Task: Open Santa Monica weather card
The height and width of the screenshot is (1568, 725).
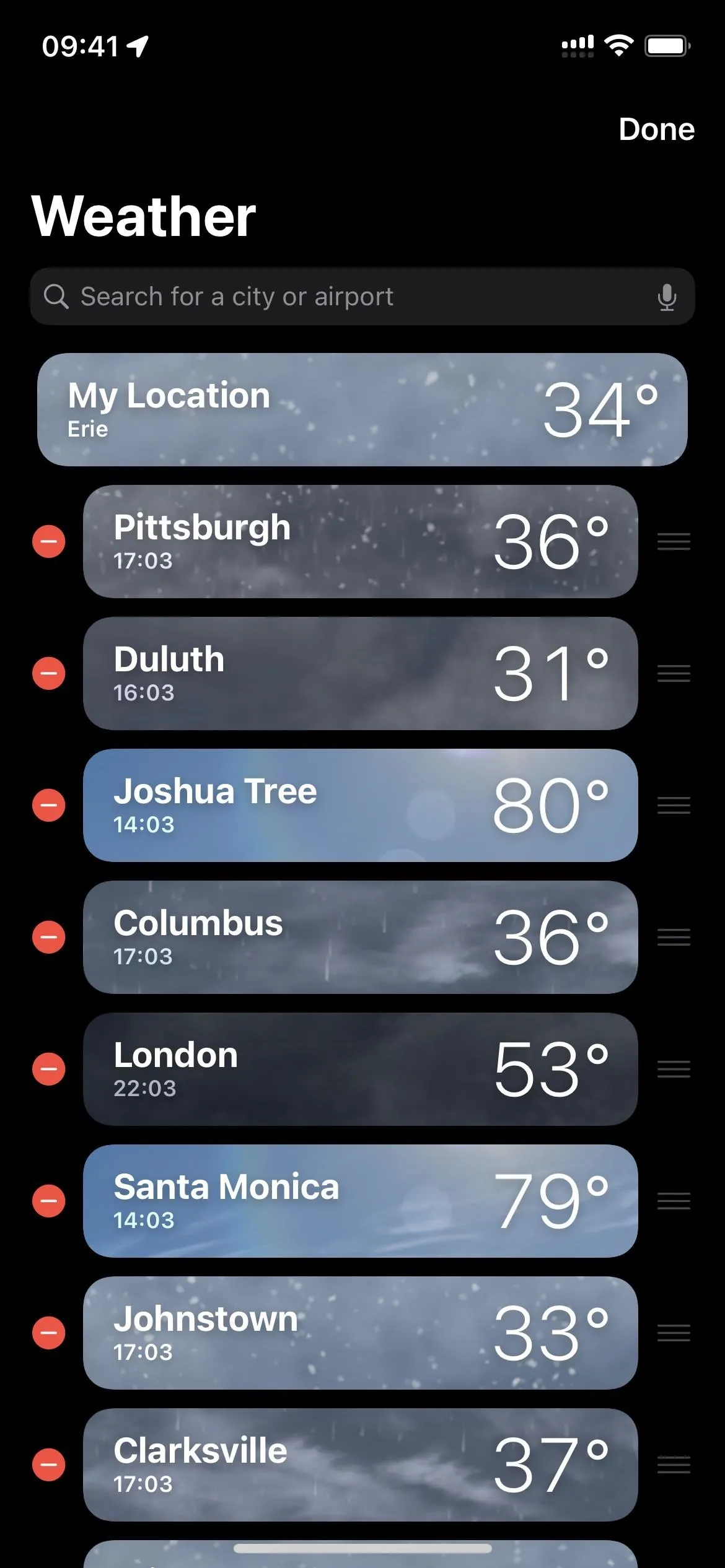Action: 360,1201
